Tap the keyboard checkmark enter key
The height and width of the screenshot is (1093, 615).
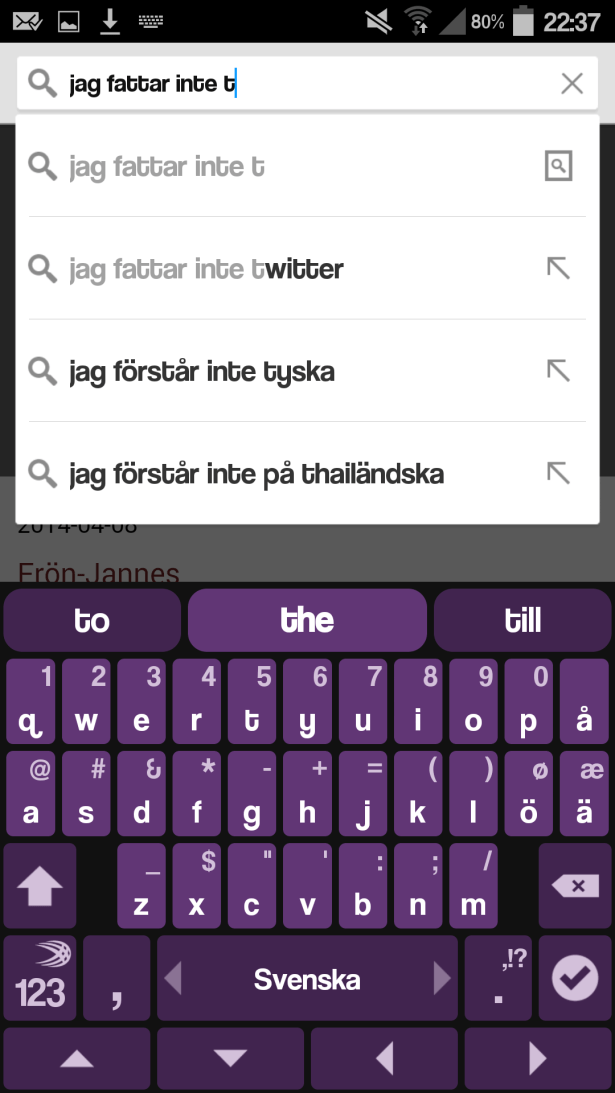[x=574, y=978]
